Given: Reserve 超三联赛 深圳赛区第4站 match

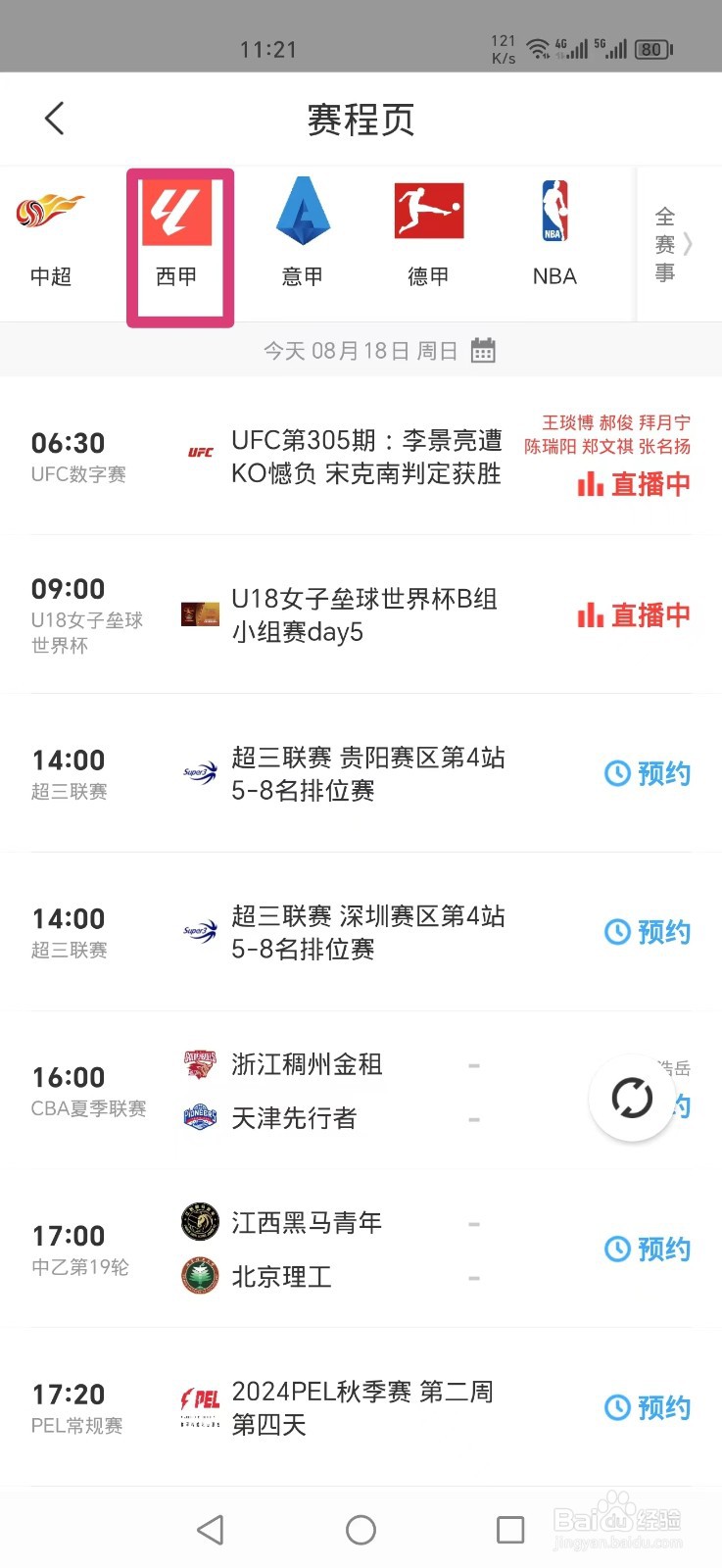Looking at the screenshot, I should click(x=647, y=932).
